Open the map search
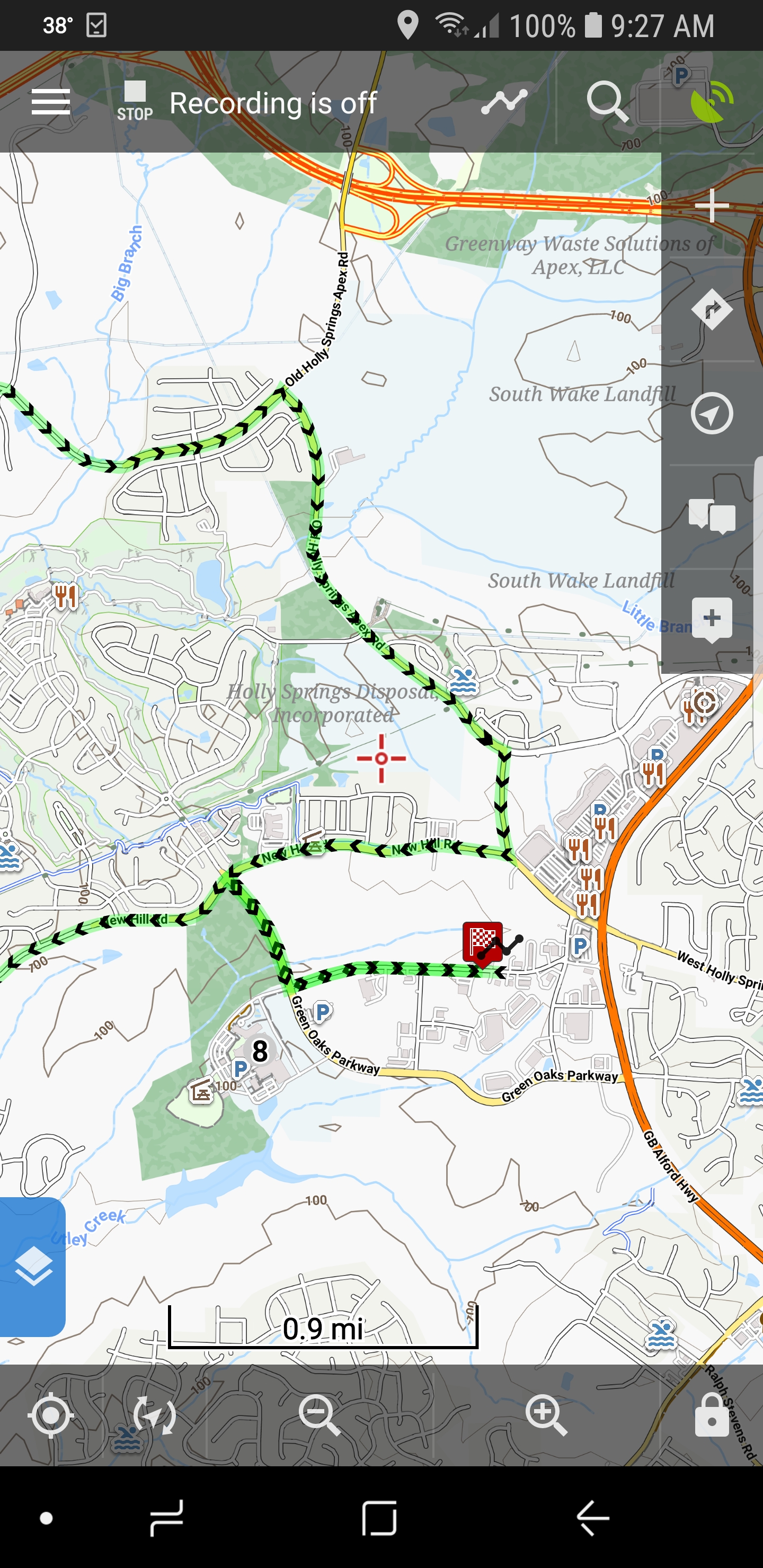The width and height of the screenshot is (763, 1568). (607, 102)
